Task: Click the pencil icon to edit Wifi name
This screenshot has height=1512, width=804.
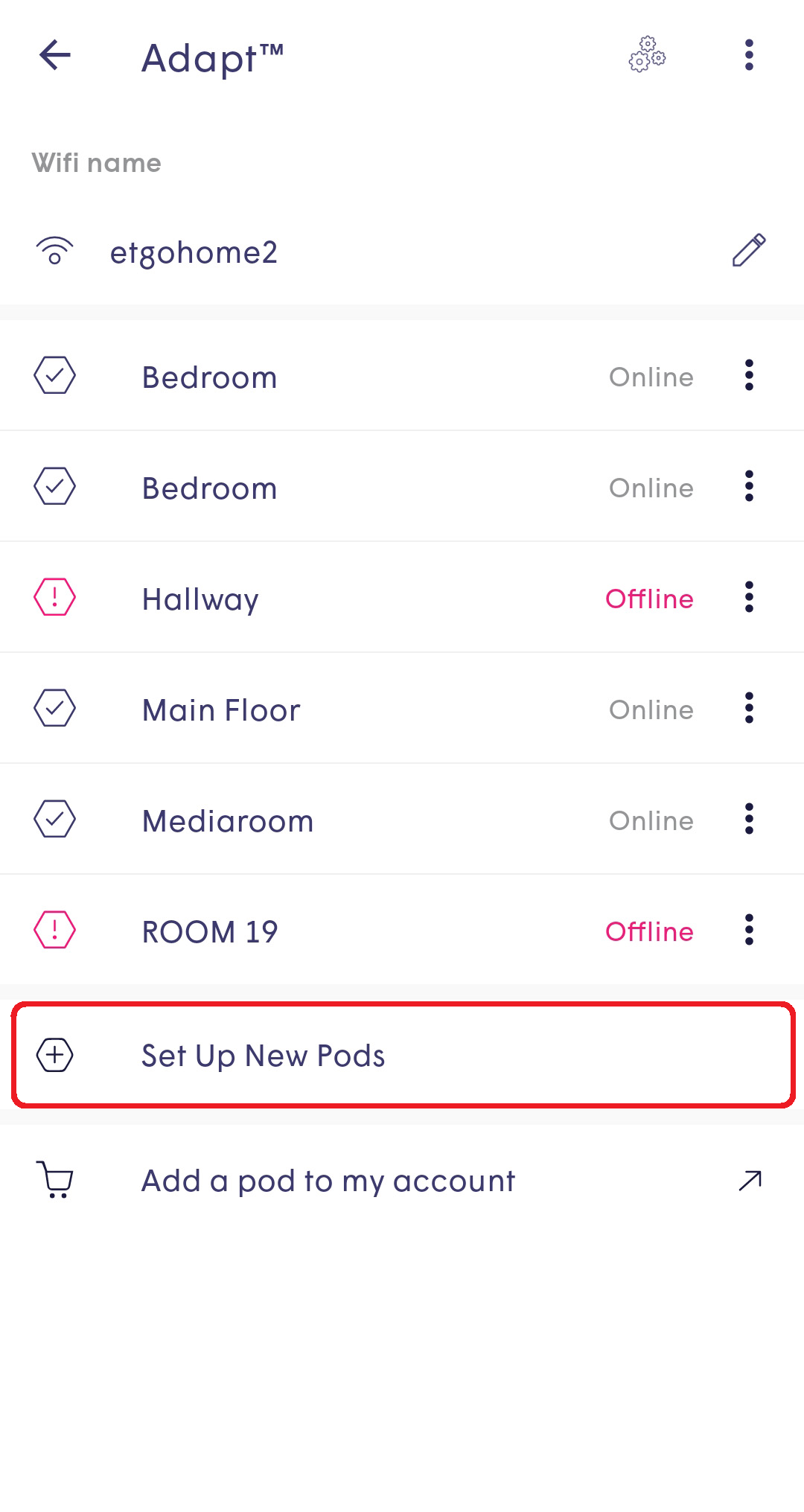Action: tap(748, 251)
